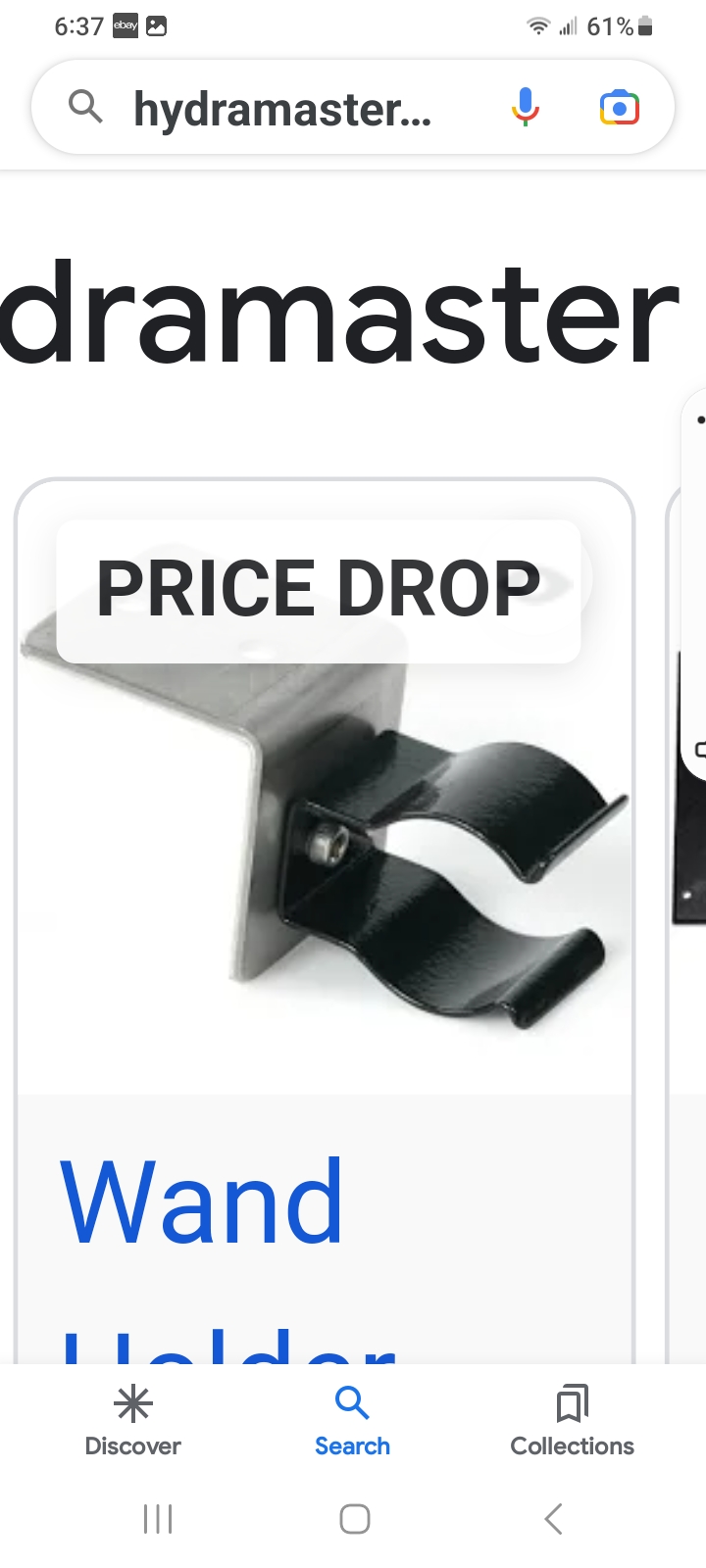Select the Search tab

click(x=352, y=1422)
